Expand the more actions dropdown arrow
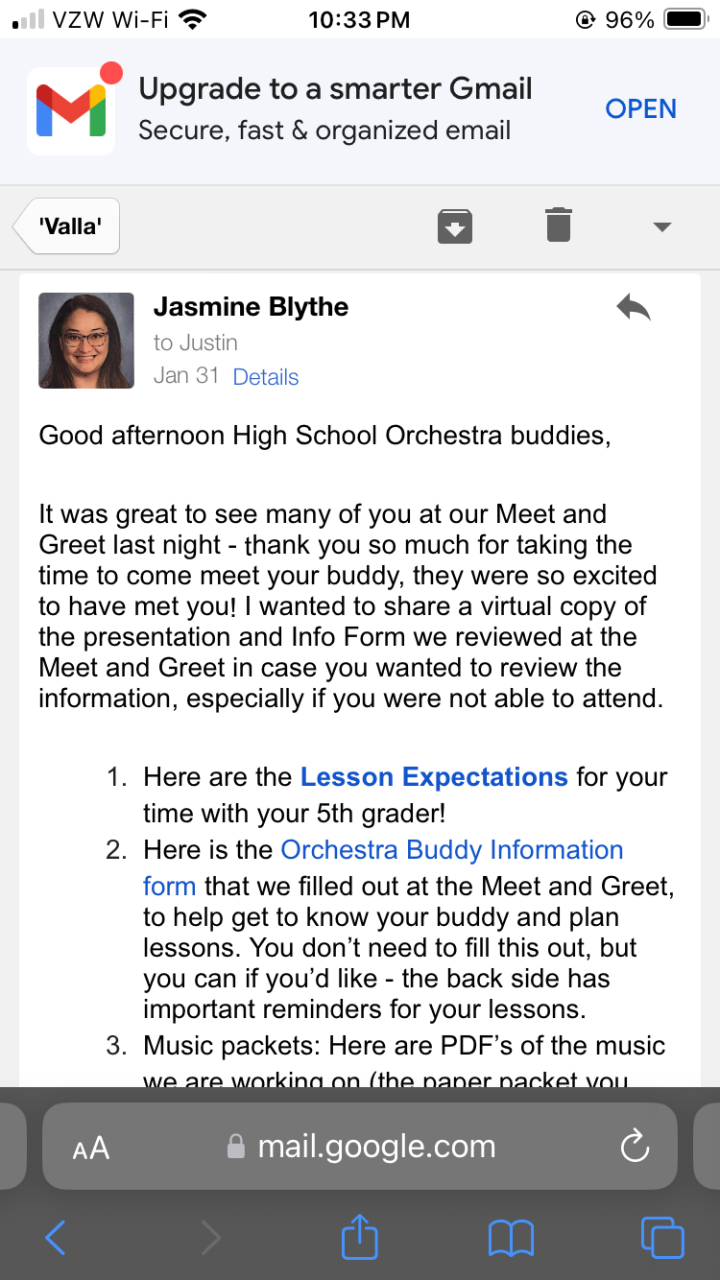Viewport: 720px width, 1280px height. tap(661, 227)
